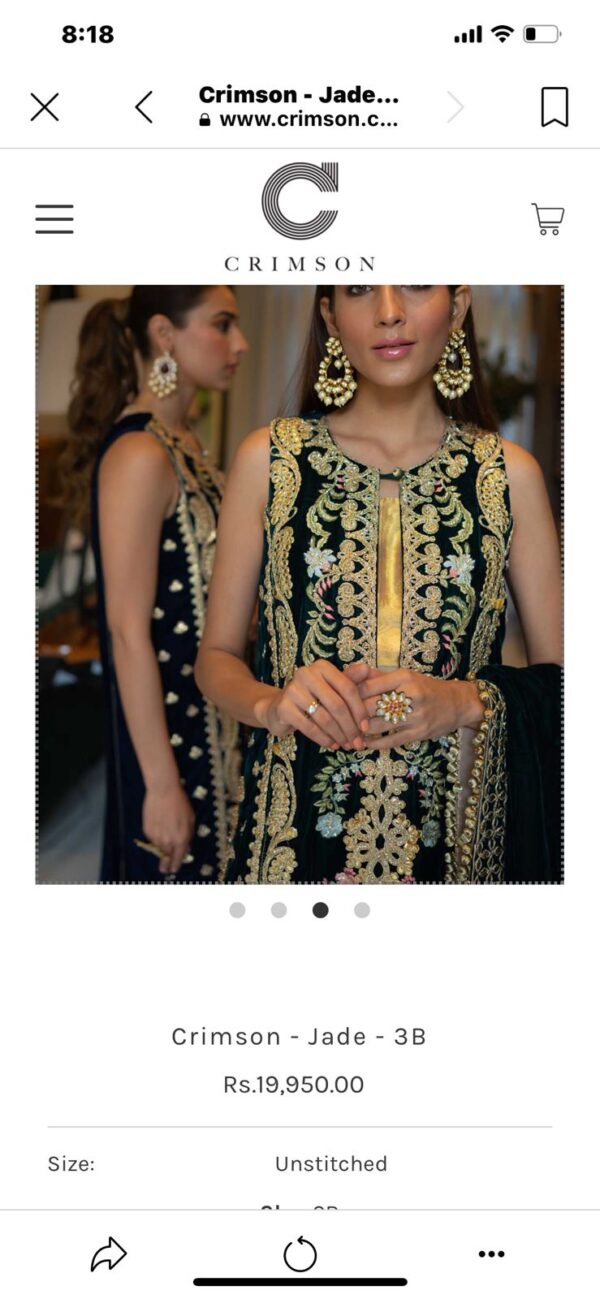Image resolution: width=600 pixels, height=1299 pixels.
Task: Show the fourth product image dot
Action: [362, 910]
